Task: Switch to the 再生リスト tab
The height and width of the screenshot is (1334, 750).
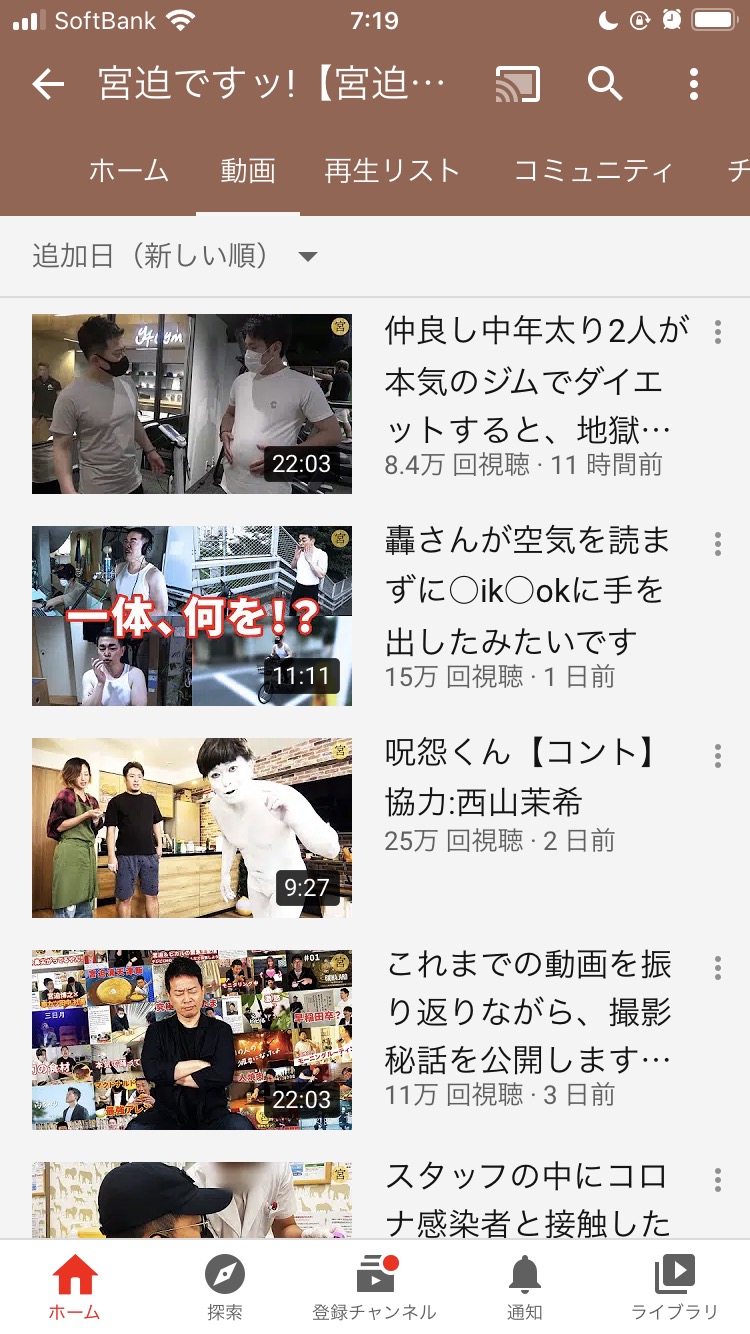Action: (392, 171)
